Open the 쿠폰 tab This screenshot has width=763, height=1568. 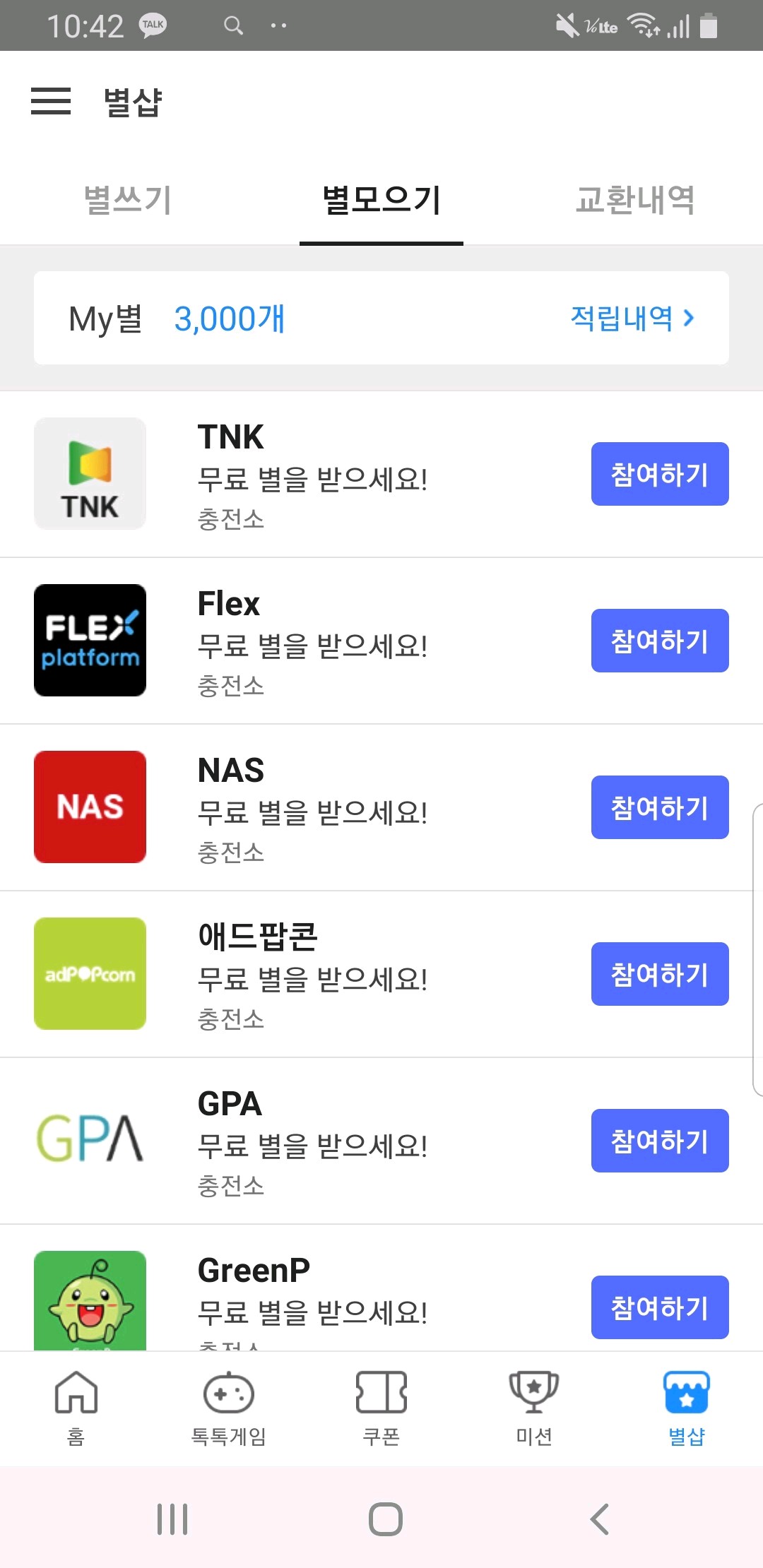coord(381,1407)
